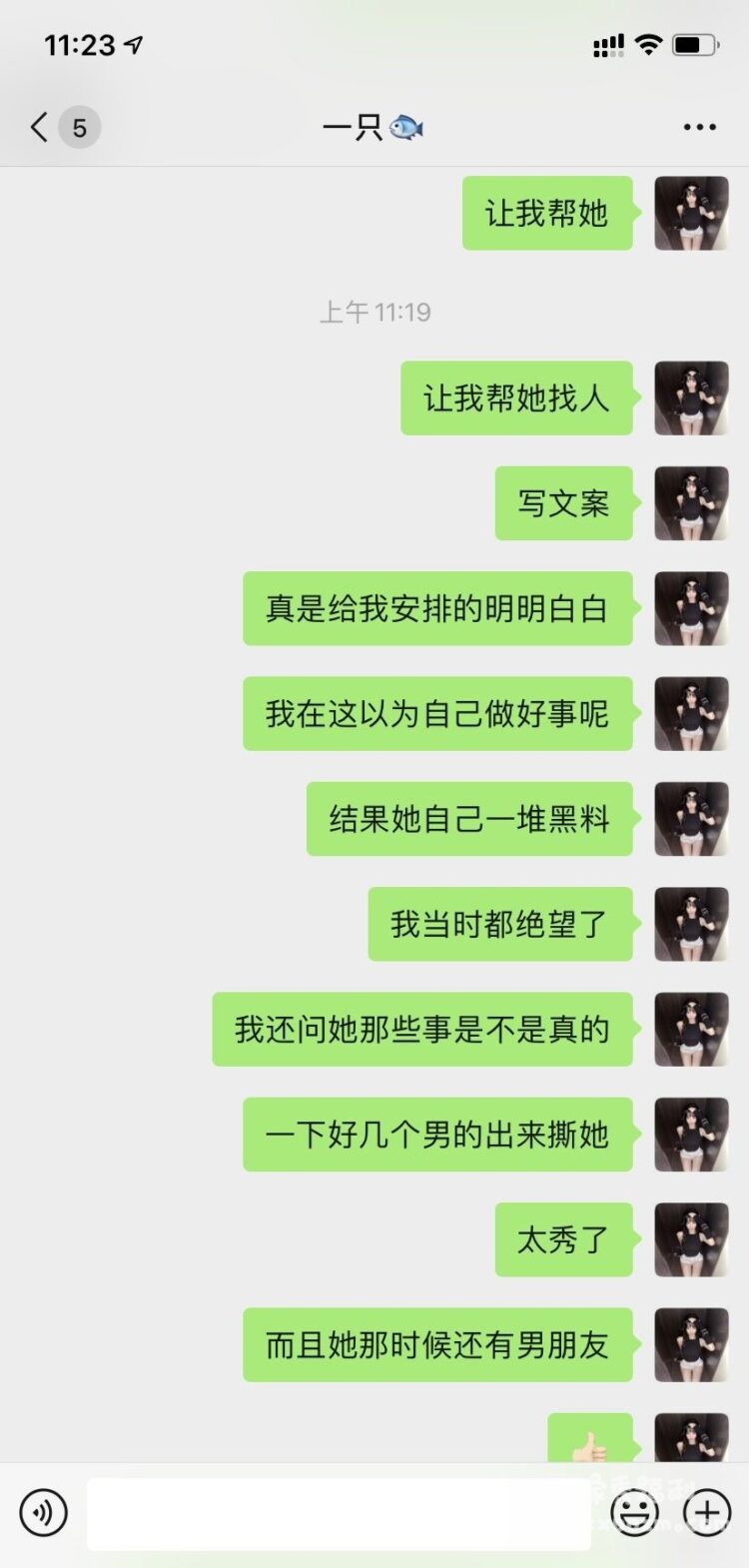Tap the avatar beside message 太秀了
The image size is (749, 1568).
[x=691, y=1239]
